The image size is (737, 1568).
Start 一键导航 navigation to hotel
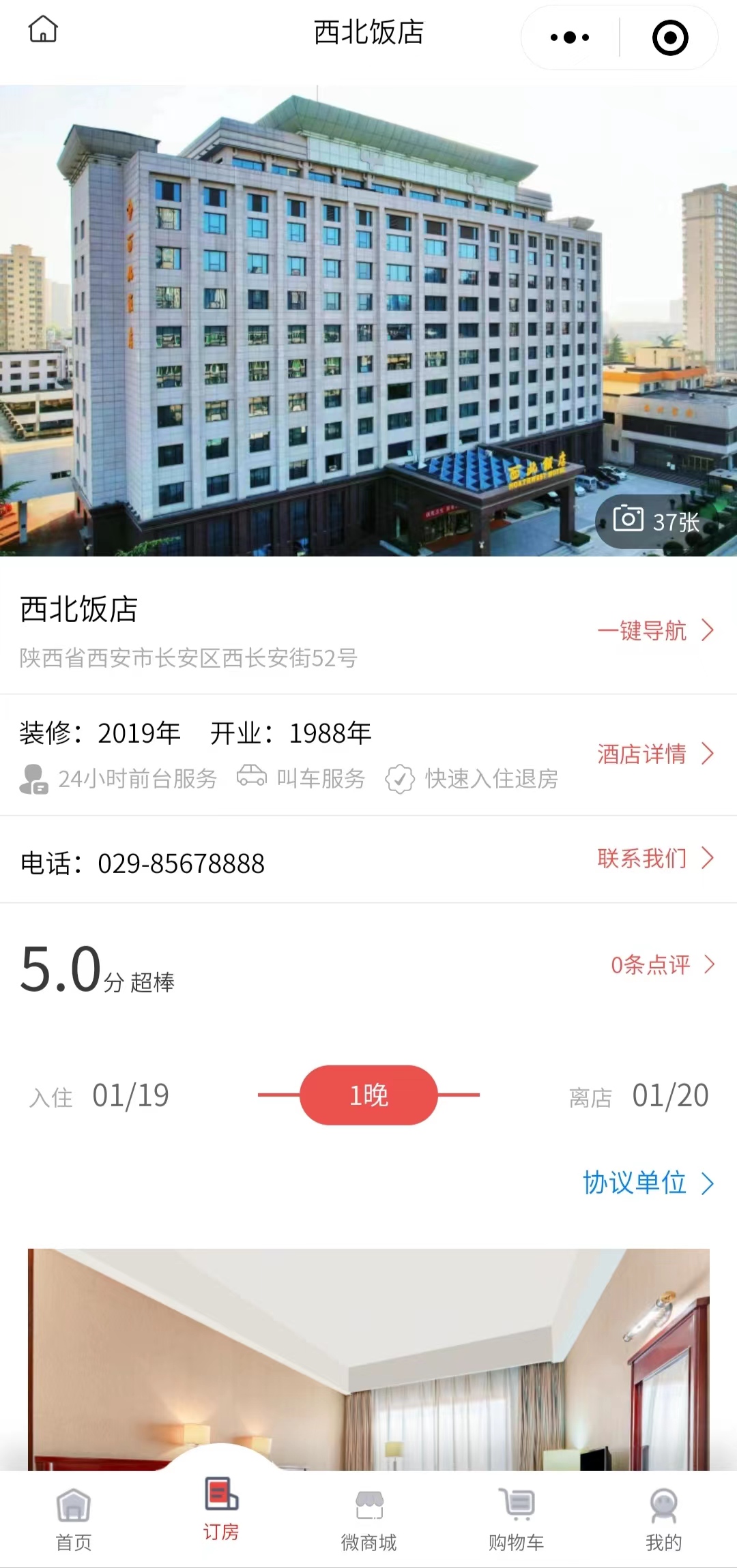(x=654, y=631)
